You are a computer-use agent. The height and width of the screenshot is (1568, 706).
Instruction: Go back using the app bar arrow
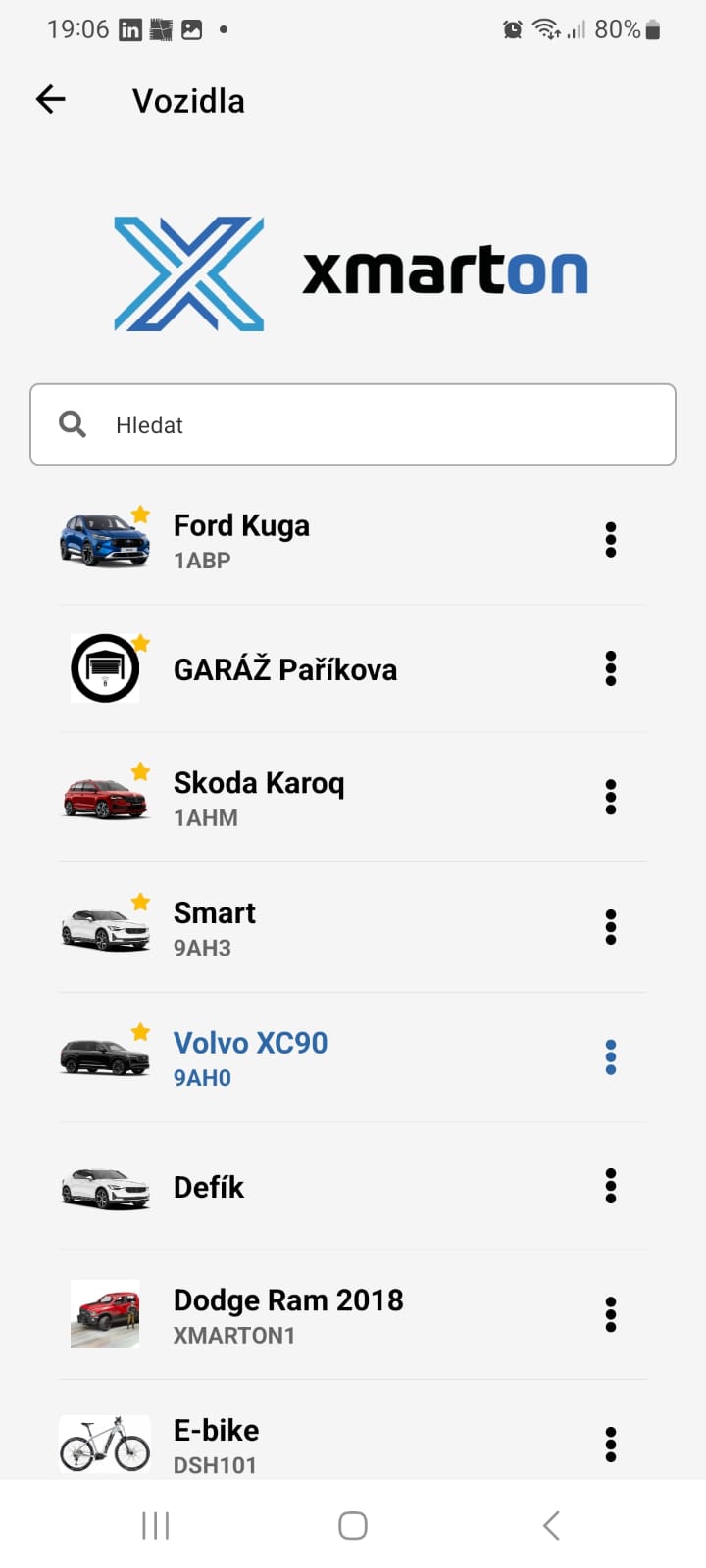point(51,99)
